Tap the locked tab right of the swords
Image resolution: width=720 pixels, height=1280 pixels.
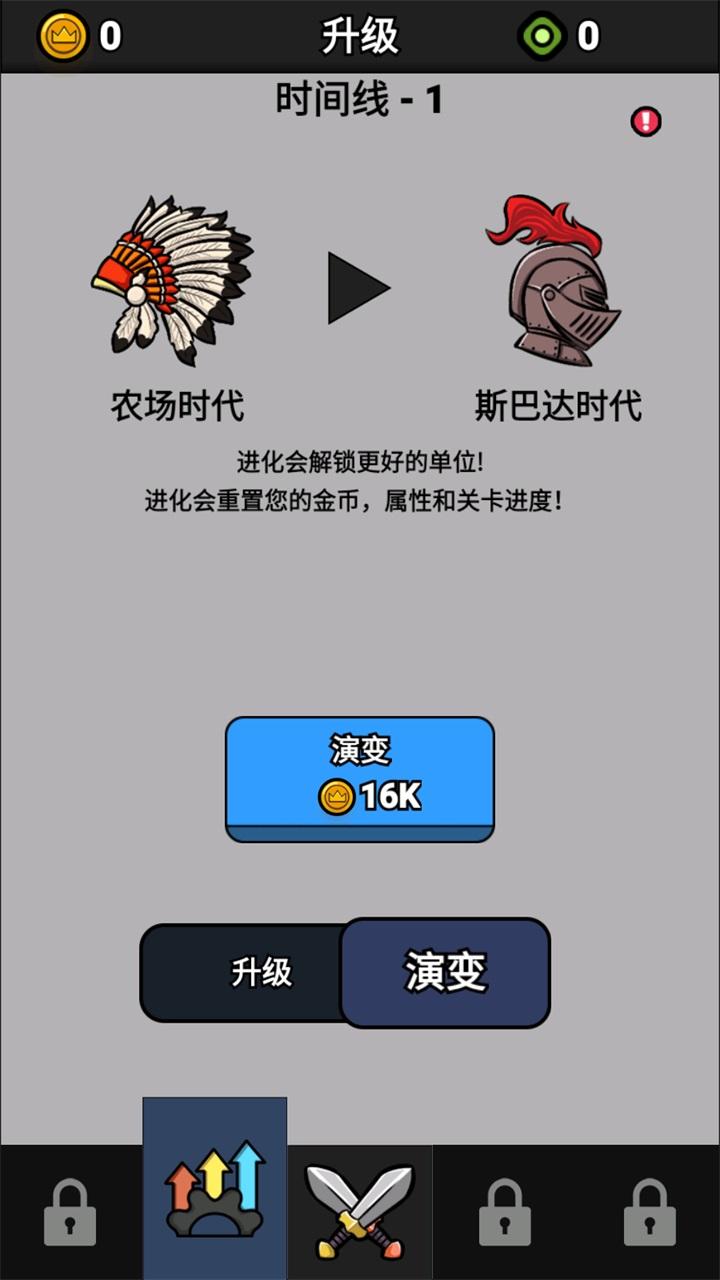pos(504,1212)
